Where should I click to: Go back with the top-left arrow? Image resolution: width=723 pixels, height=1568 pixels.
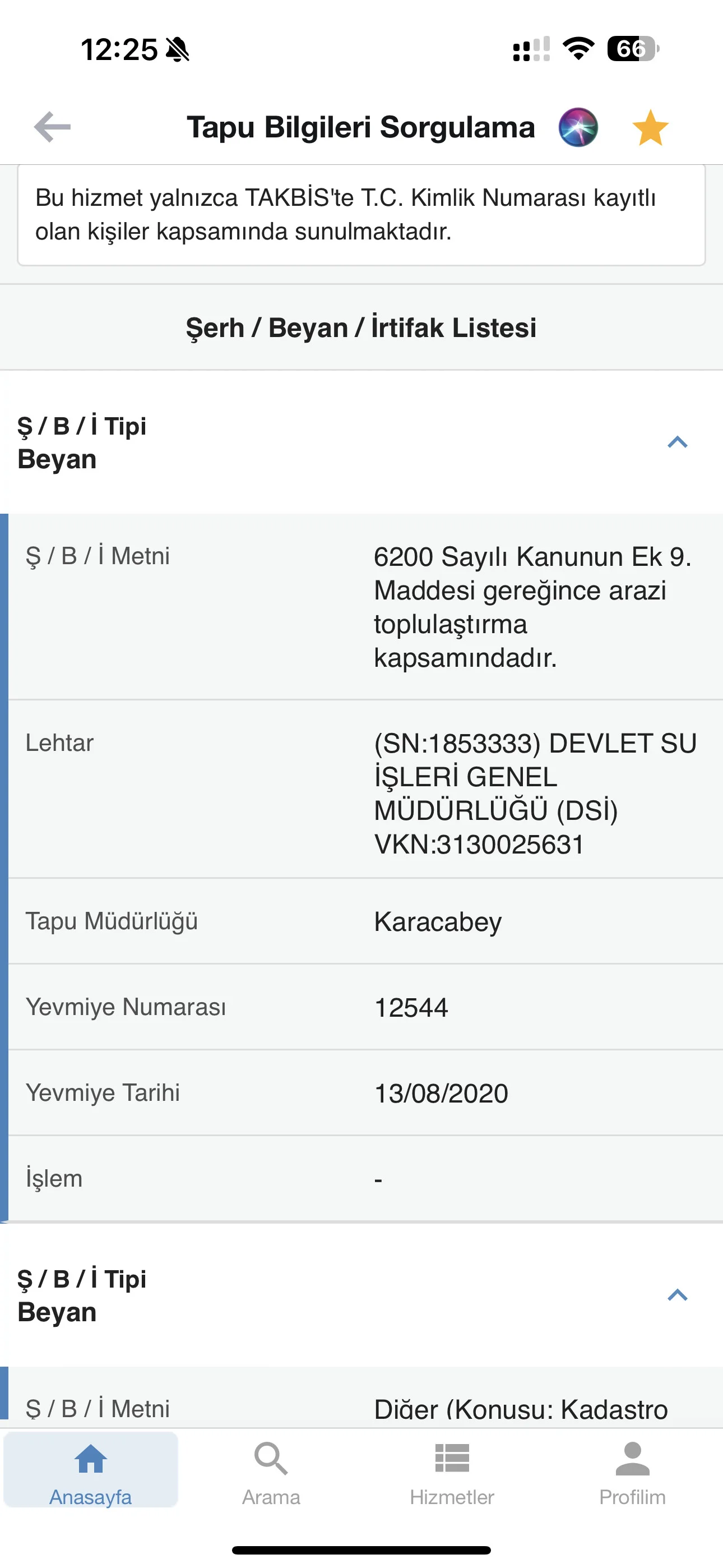52,127
